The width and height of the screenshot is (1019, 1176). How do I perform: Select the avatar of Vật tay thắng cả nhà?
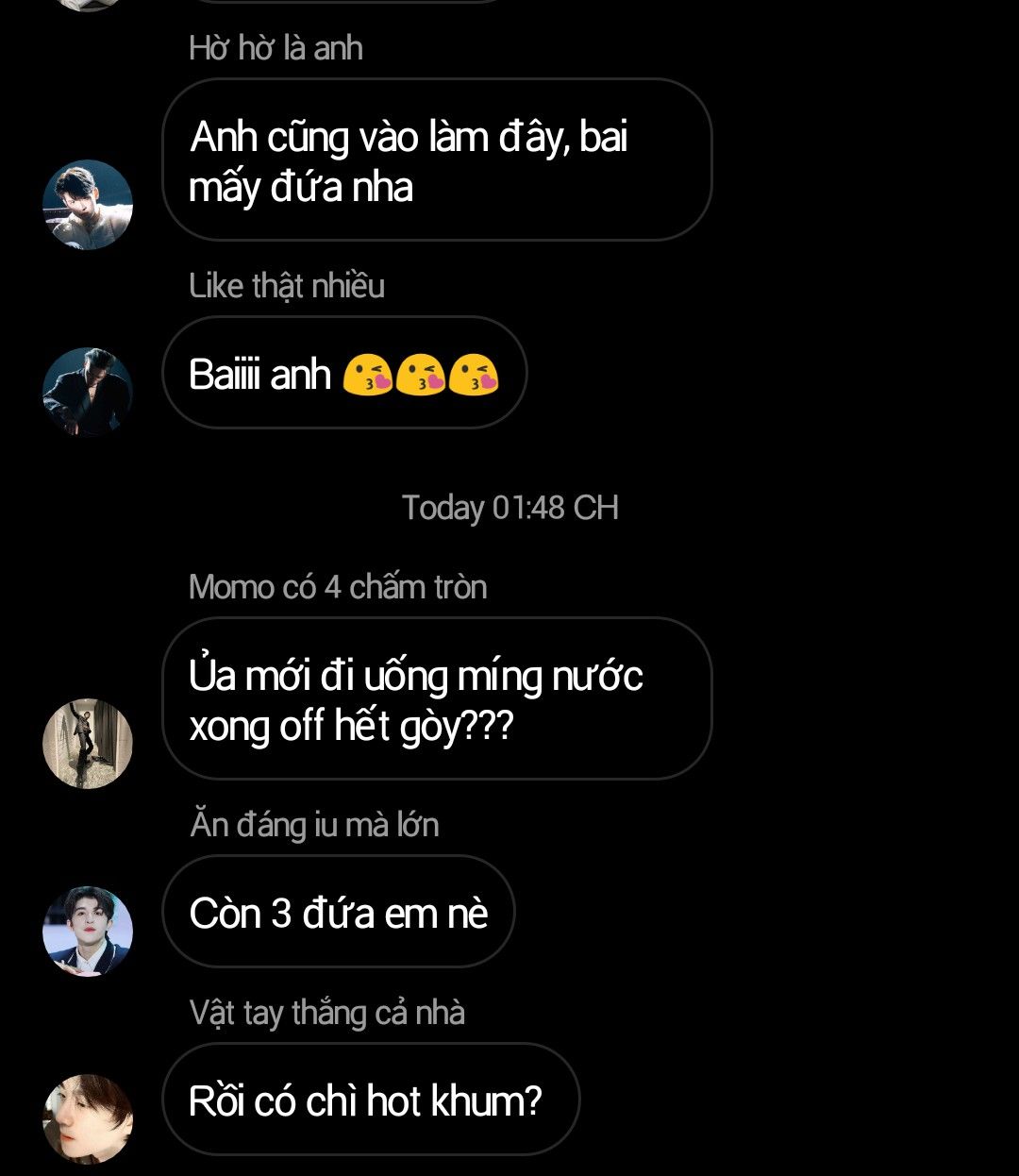pyautogui.click(x=88, y=1118)
